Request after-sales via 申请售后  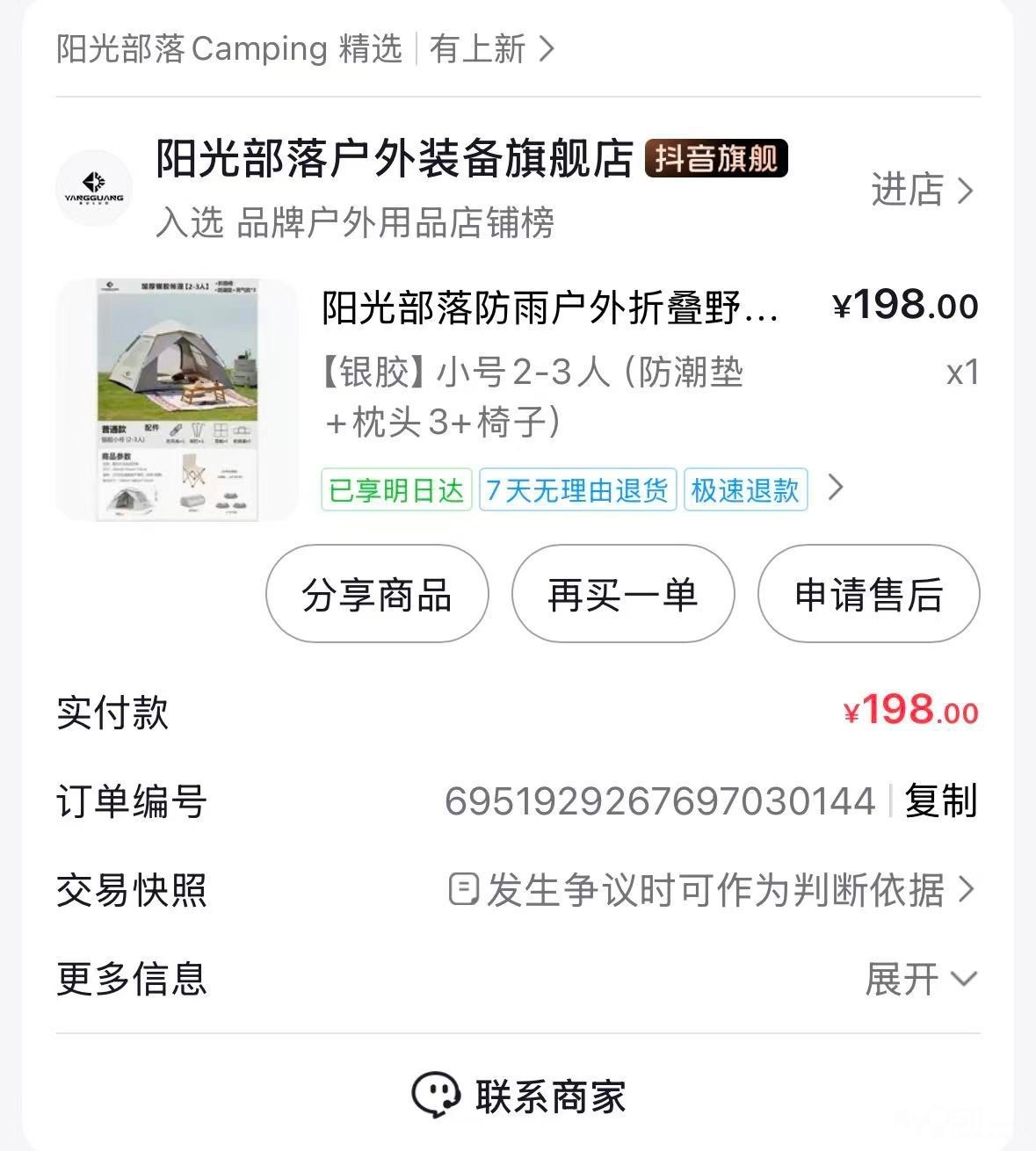(x=868, y=594)
